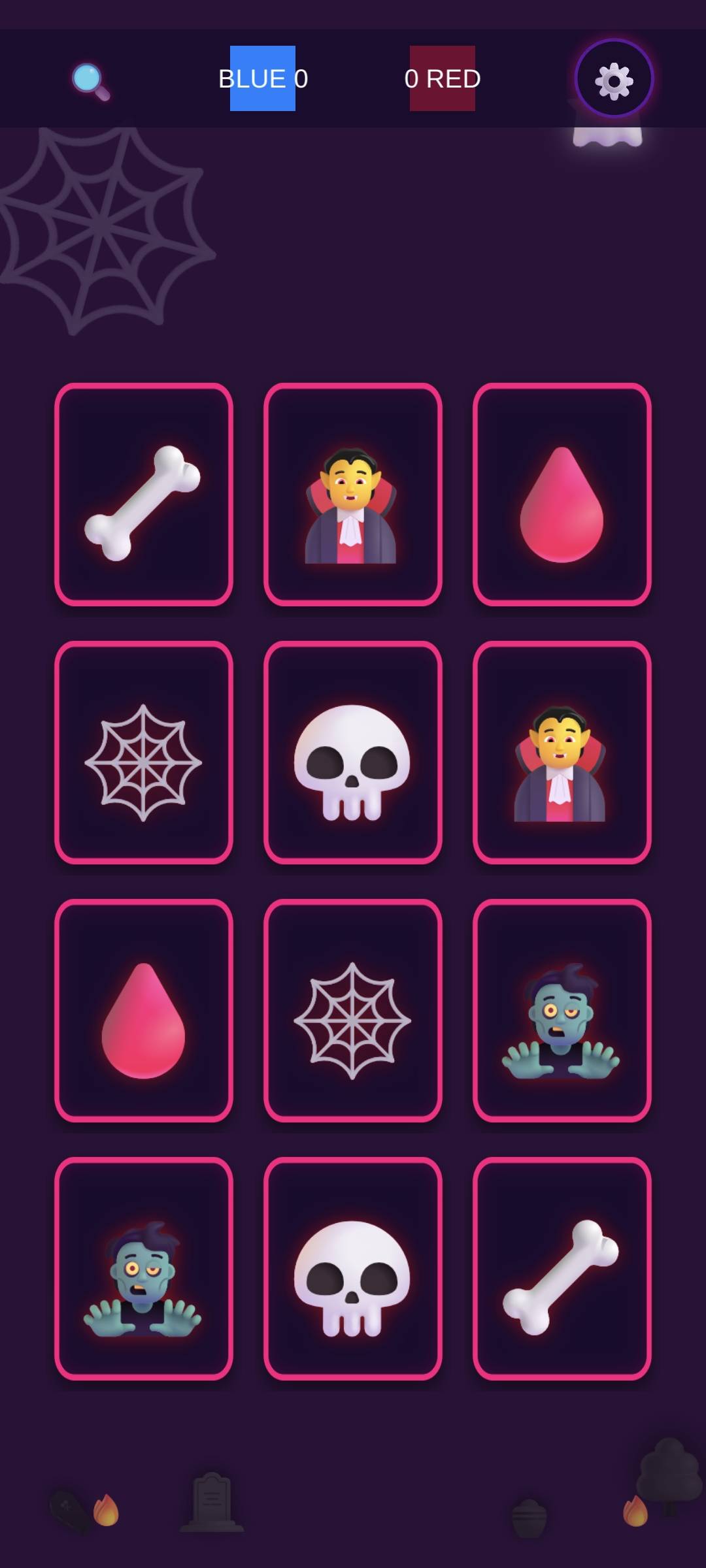Click the 0 RED score label
This screenshot has height=1568, width=706.
(x=442, y=80)
